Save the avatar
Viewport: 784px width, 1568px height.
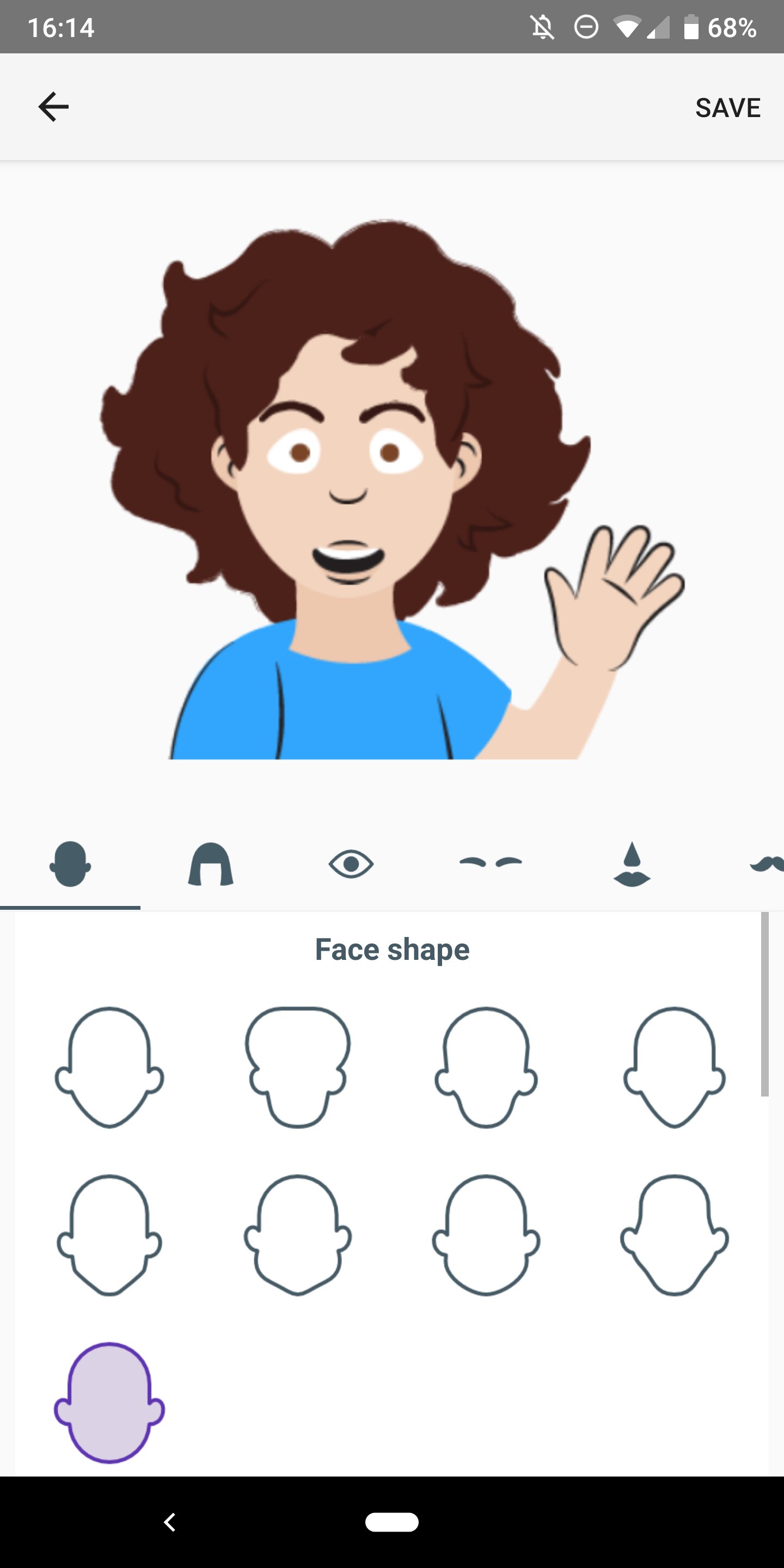727,108
